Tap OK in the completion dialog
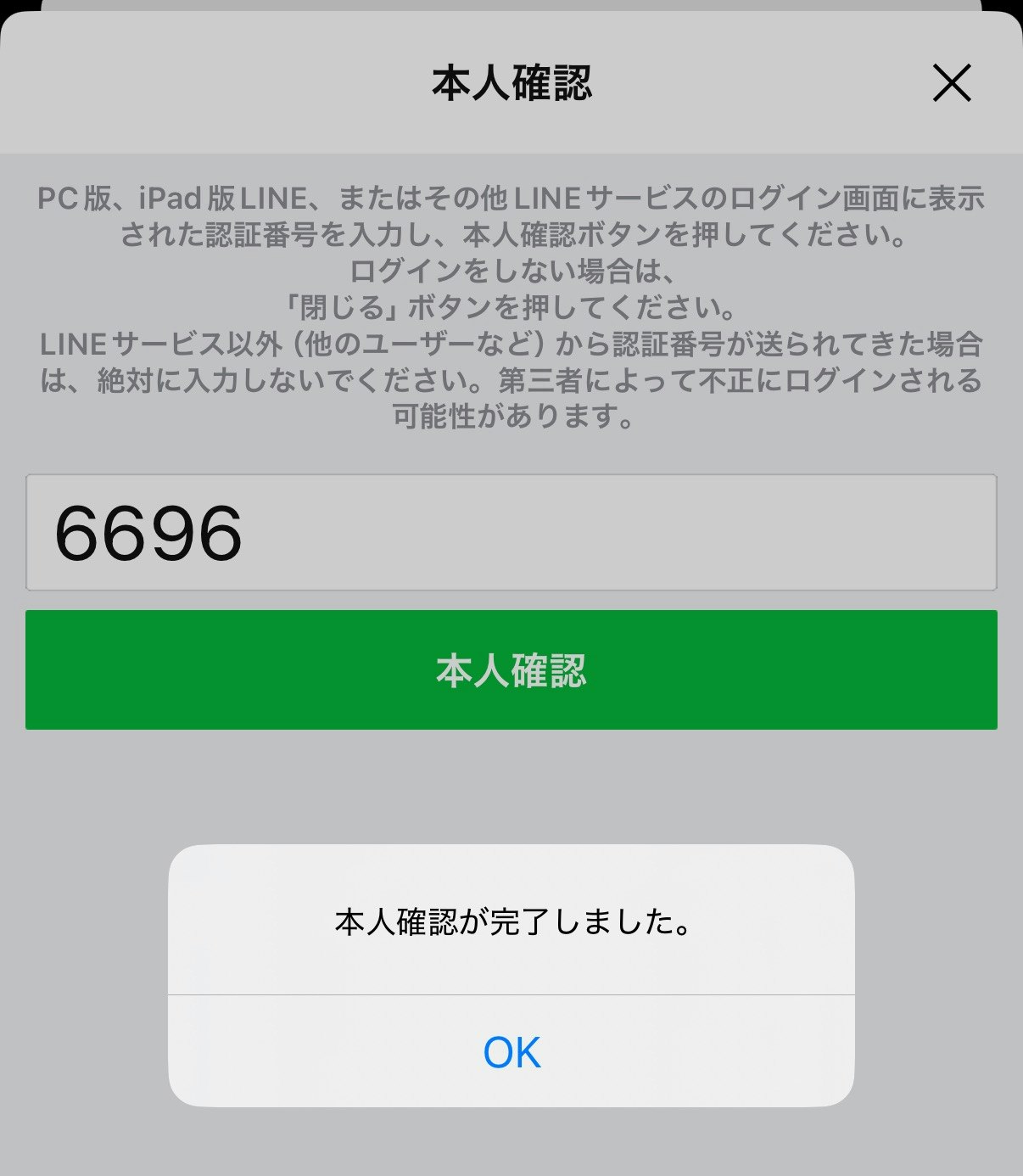Viewport: 1023px width, 1176px height. (511, 1052)
